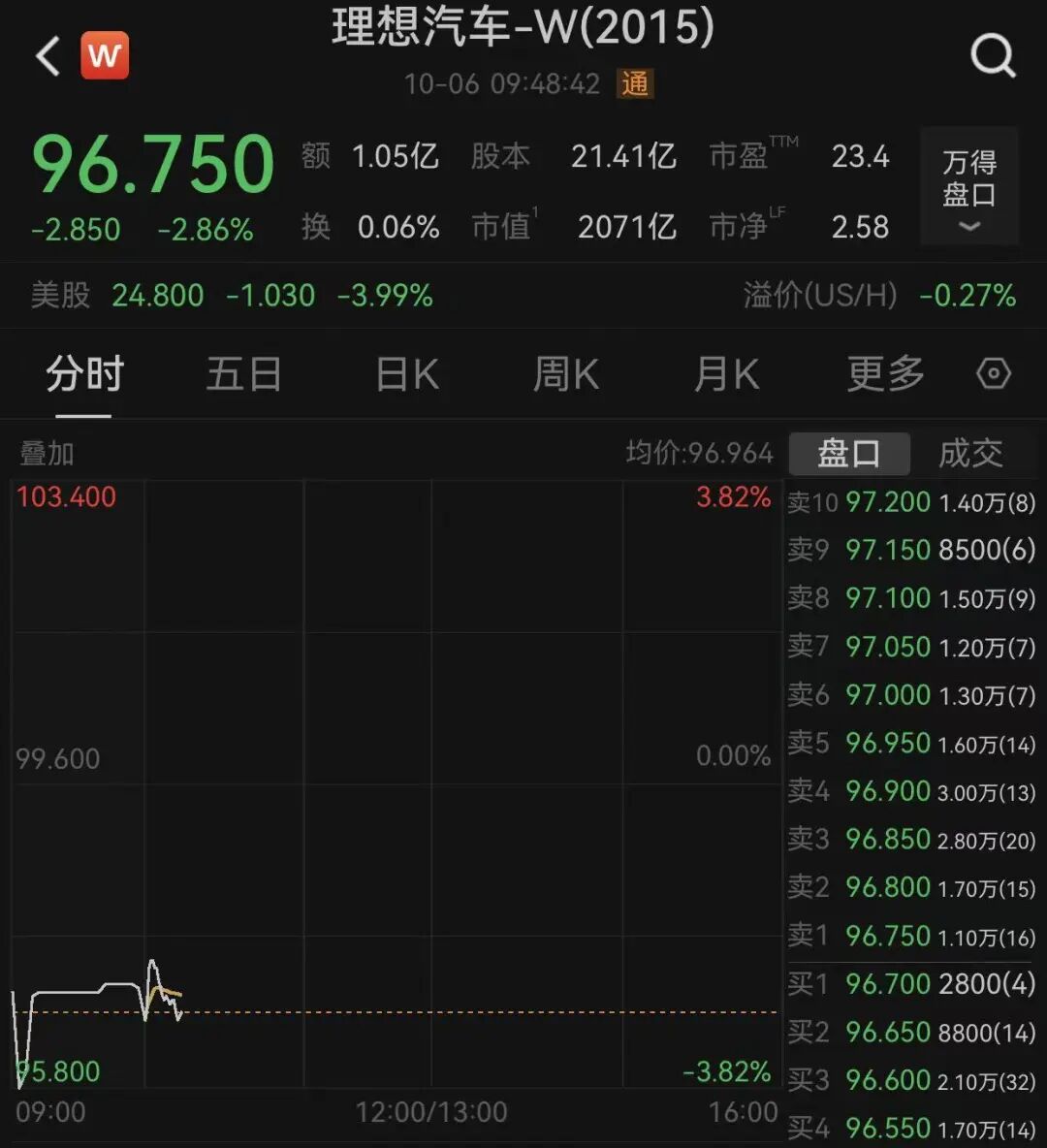
Task: Expand the 周K weekly chart option
Action: 565,373
